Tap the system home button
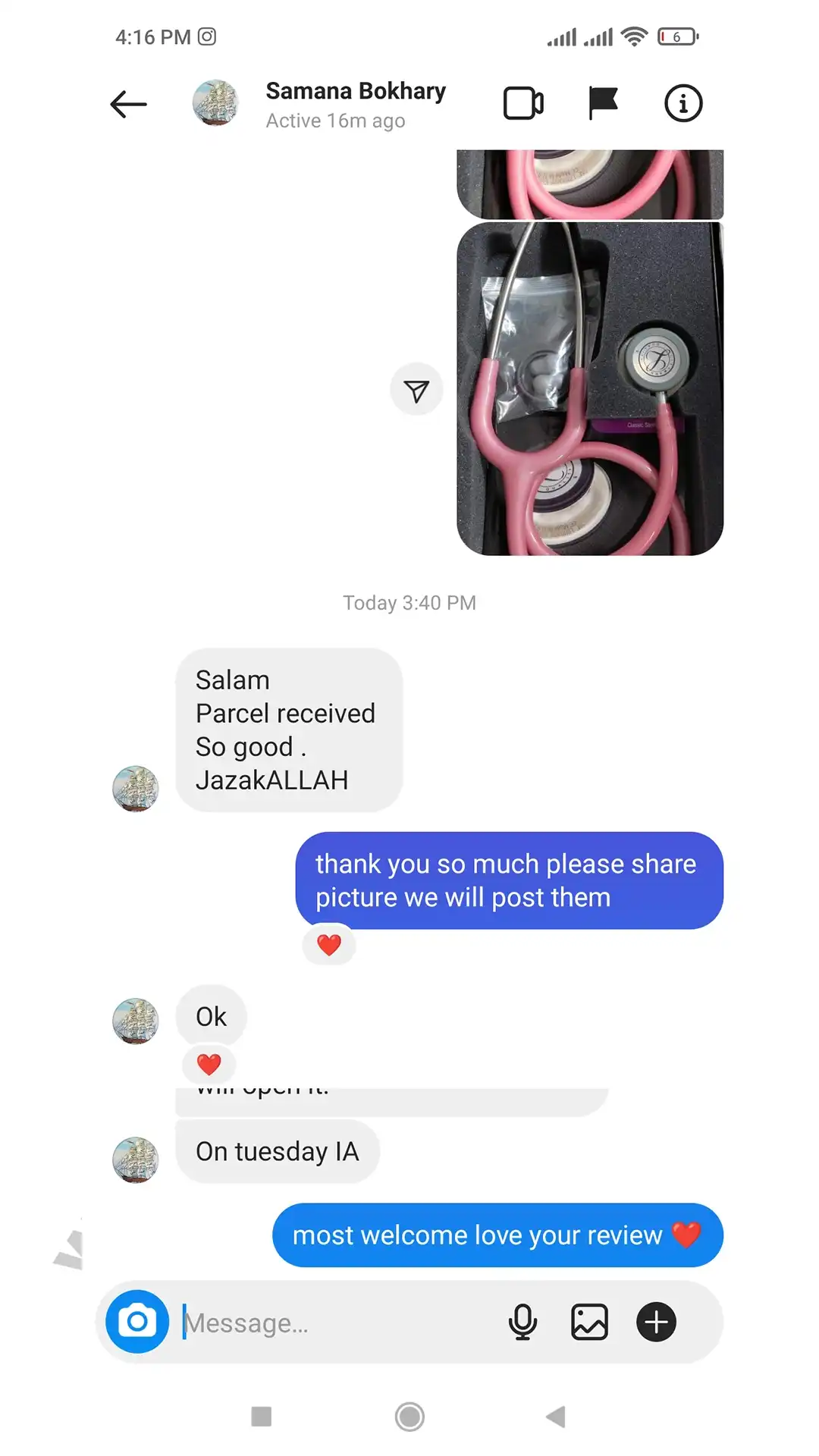The height and width of the screenshot is (1456, 819). pyautogui.click(x=409, y=1417)
